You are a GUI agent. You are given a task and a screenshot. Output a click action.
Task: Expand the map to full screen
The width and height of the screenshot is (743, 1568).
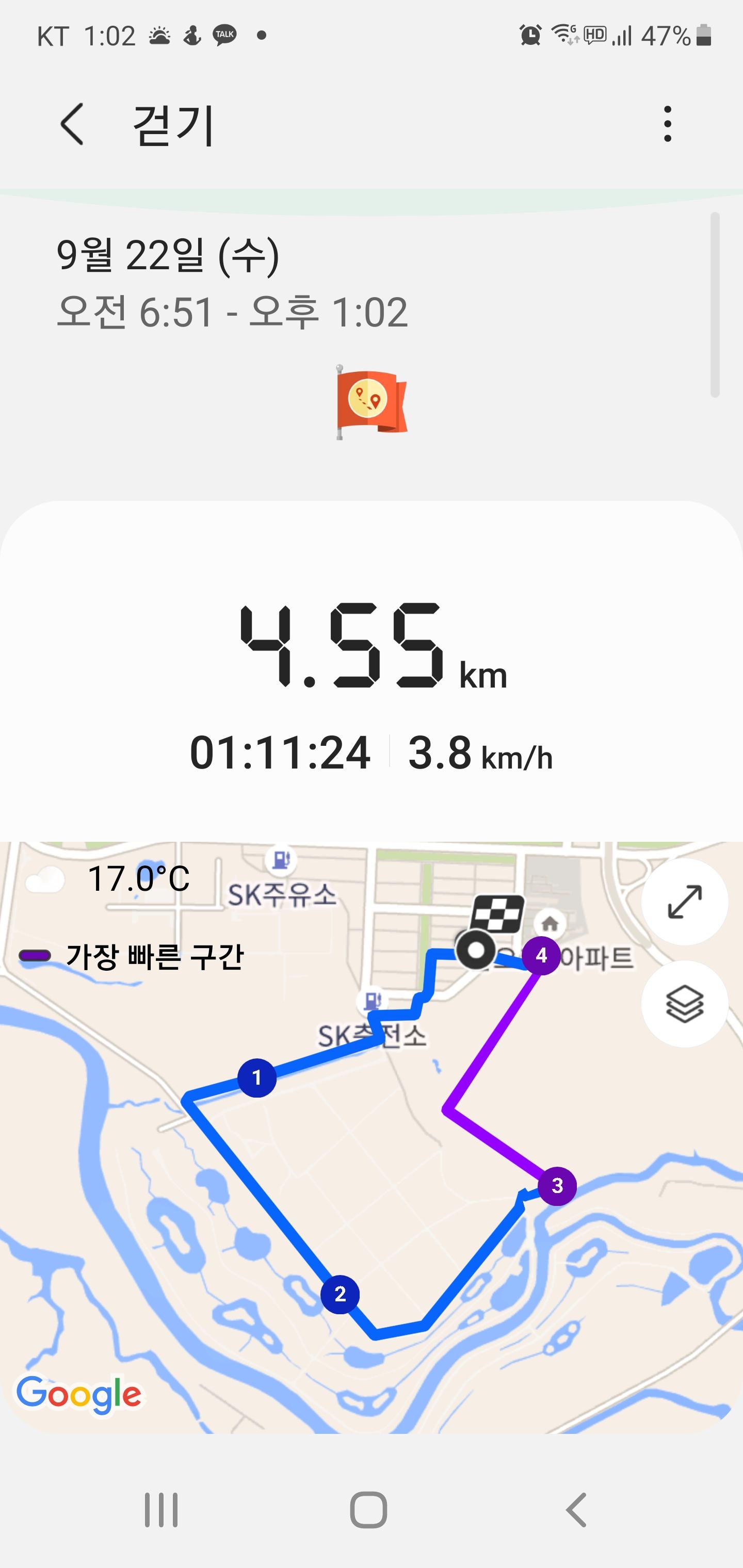[685, 902]
